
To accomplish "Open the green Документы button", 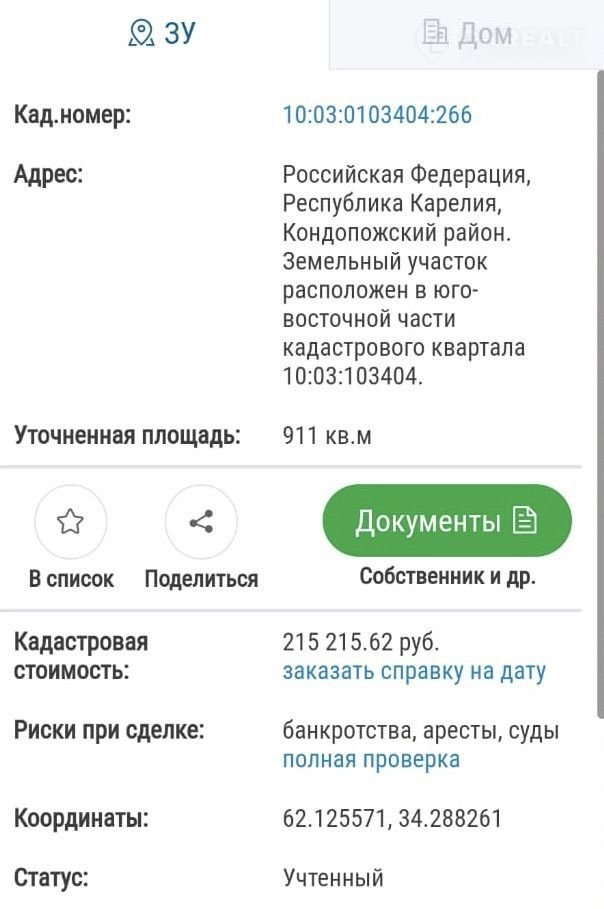I will tap(446, 521).
